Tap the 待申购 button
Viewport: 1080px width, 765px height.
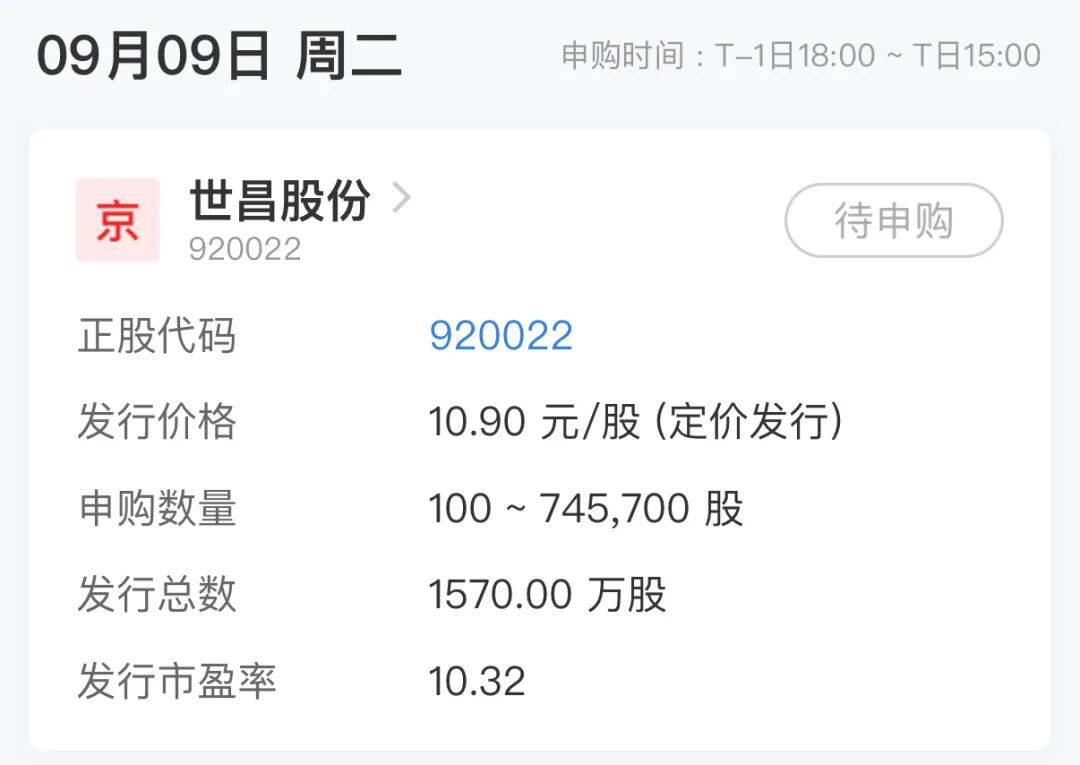(893, 221)
